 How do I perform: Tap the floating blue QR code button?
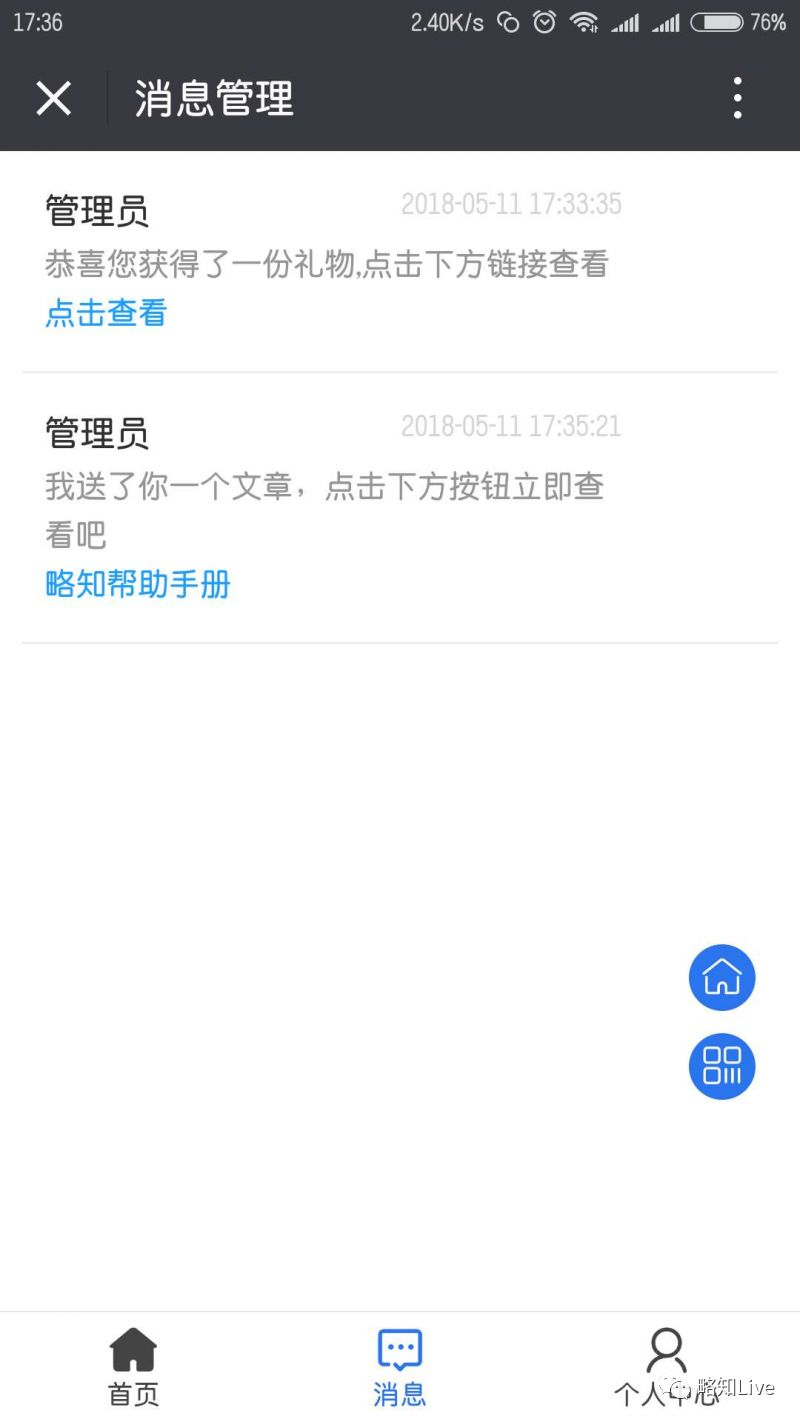tap(722, 1066)
